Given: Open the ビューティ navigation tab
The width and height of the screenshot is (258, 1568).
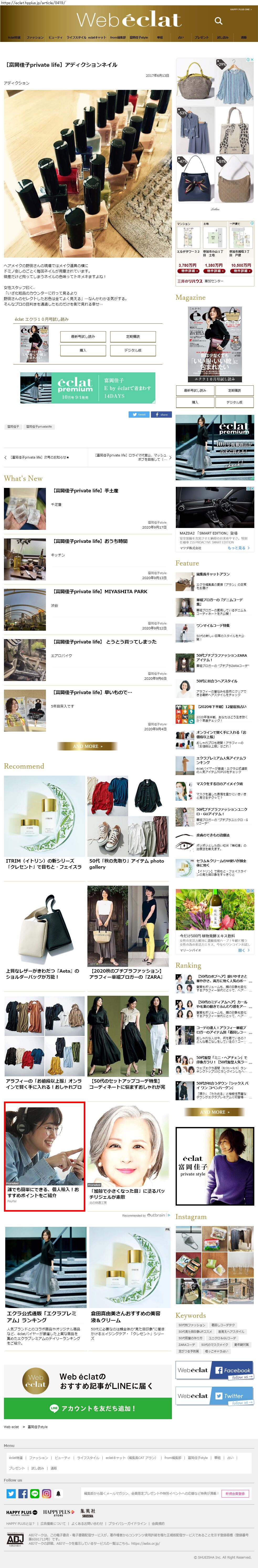Looking at the screenshot, I should coord(55,37).
